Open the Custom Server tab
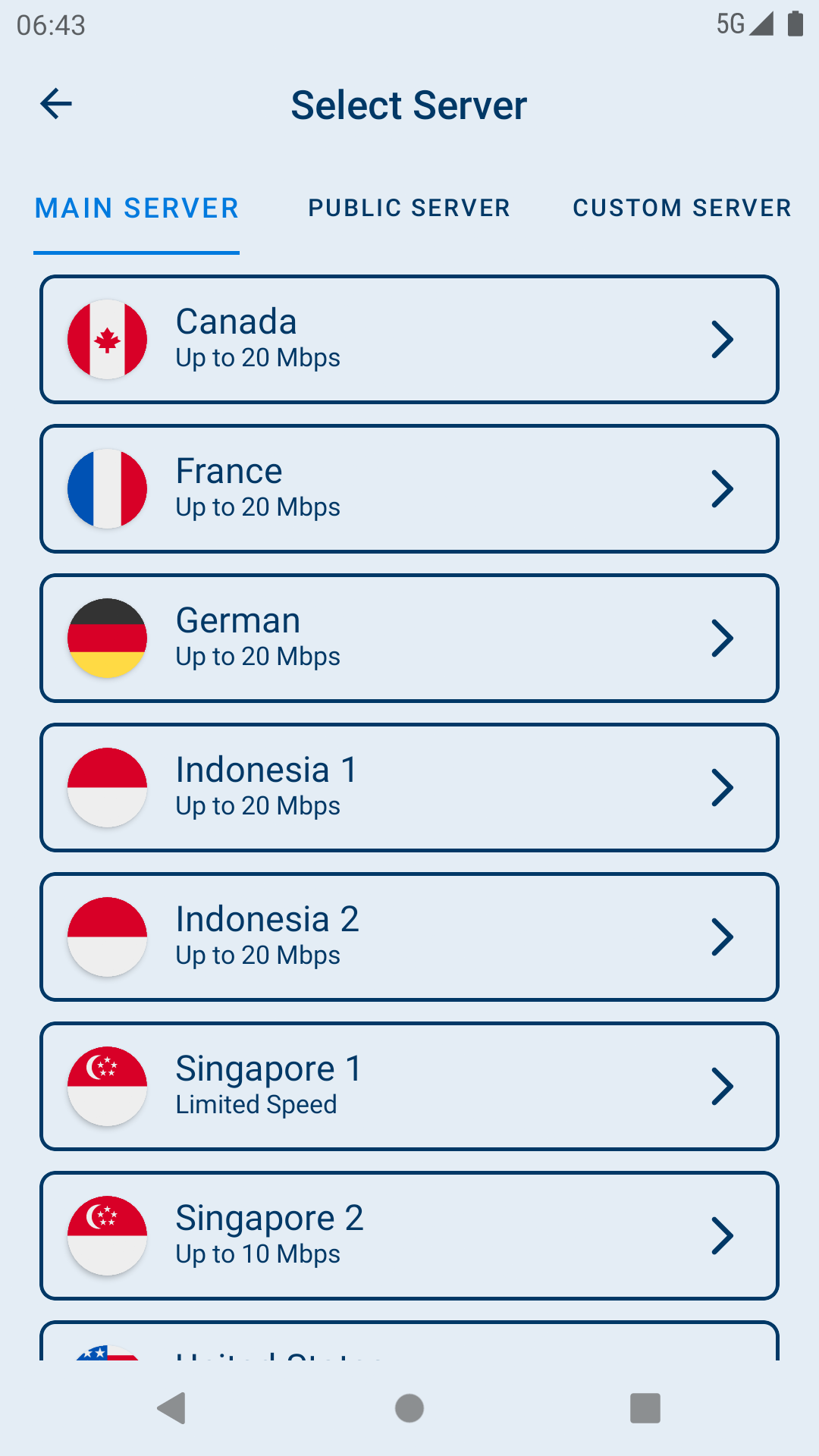This screenshot has height=1456, width=819. (682, 208)
